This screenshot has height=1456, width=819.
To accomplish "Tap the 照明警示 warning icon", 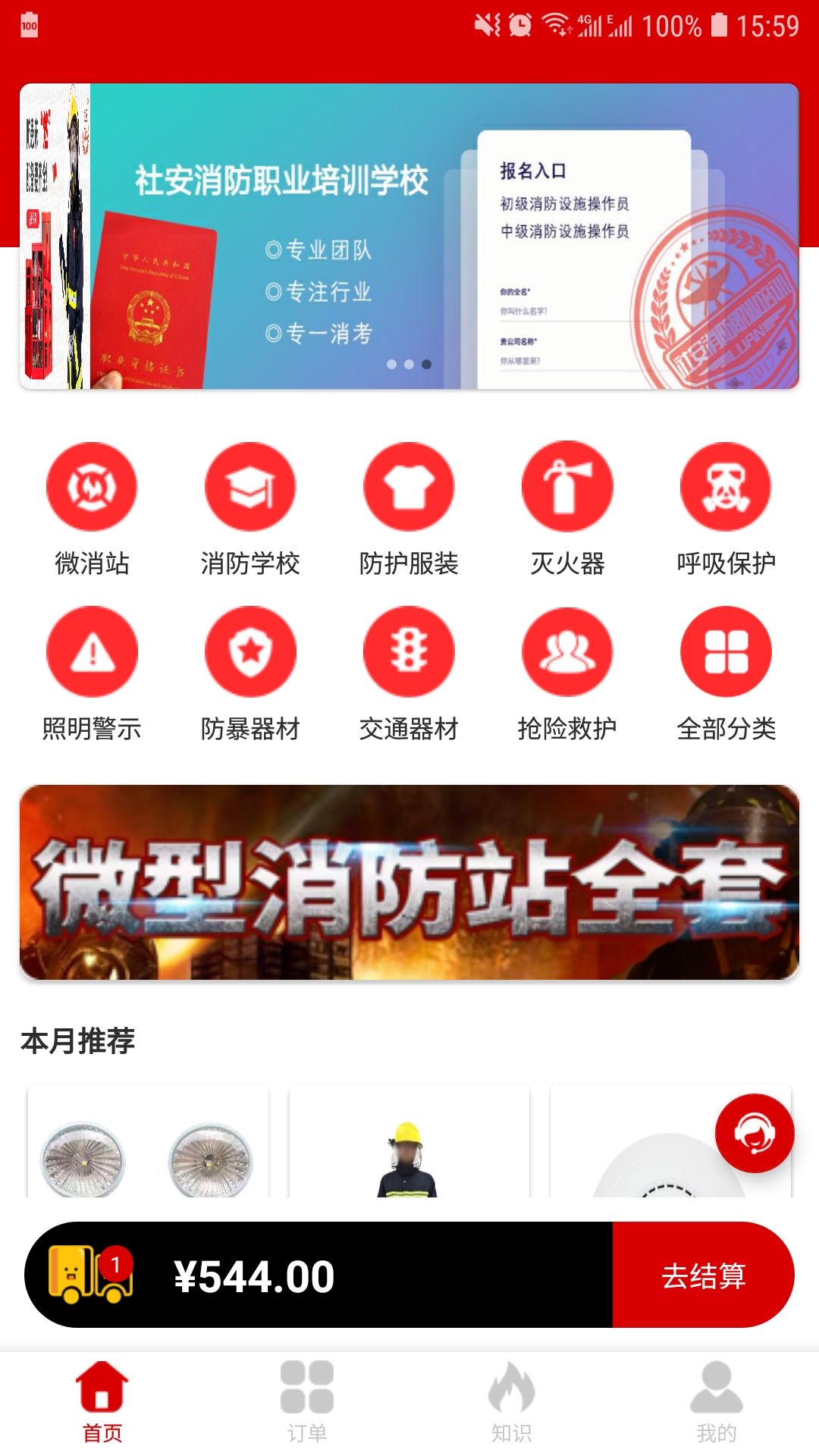I will click(92, 652).
